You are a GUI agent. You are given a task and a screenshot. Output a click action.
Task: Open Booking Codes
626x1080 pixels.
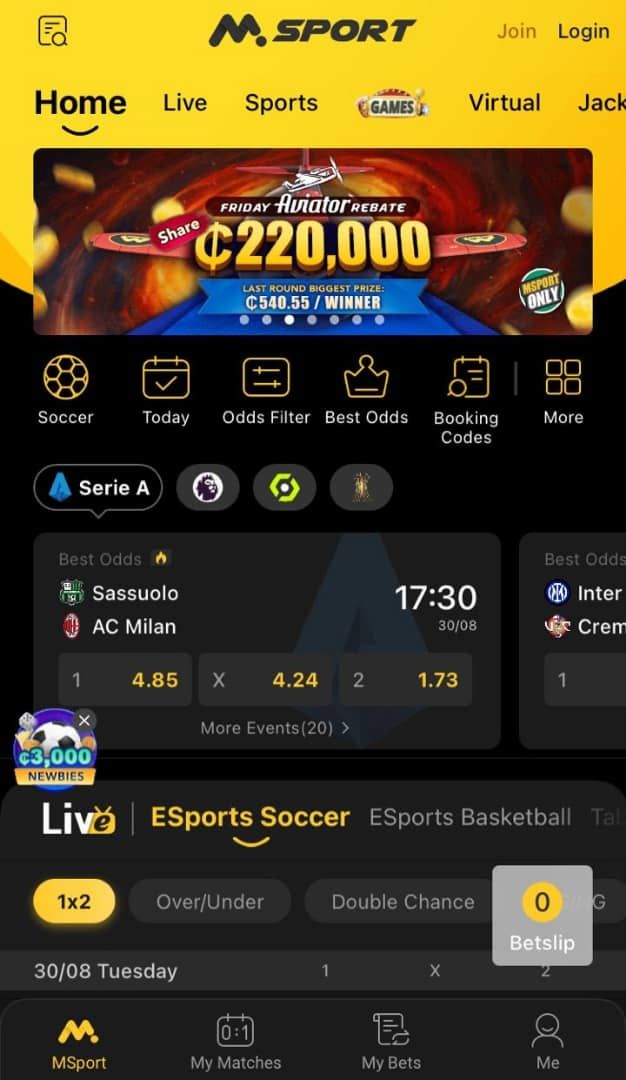(466, 400)
